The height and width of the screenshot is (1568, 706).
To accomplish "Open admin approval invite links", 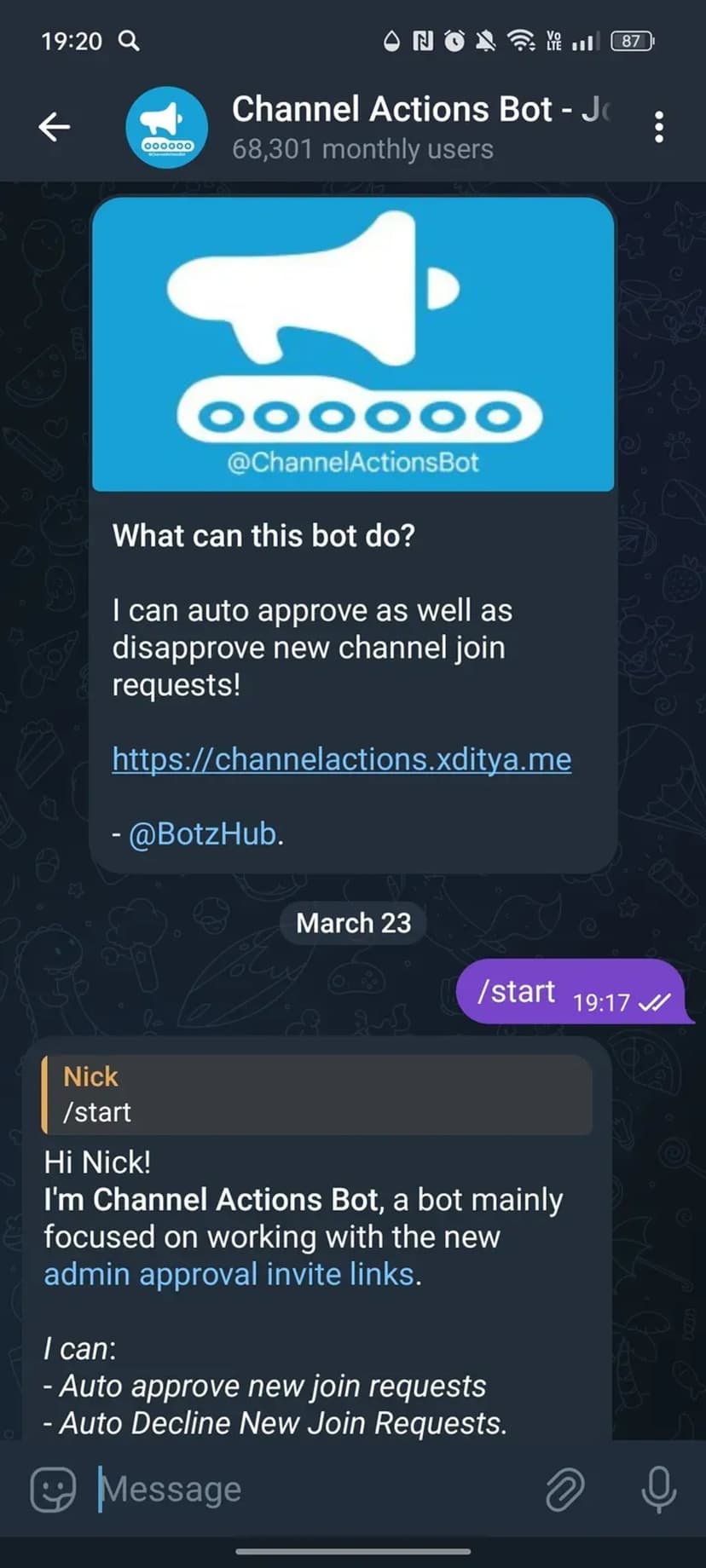I will pyautogui.click(x=229, y=1274).
